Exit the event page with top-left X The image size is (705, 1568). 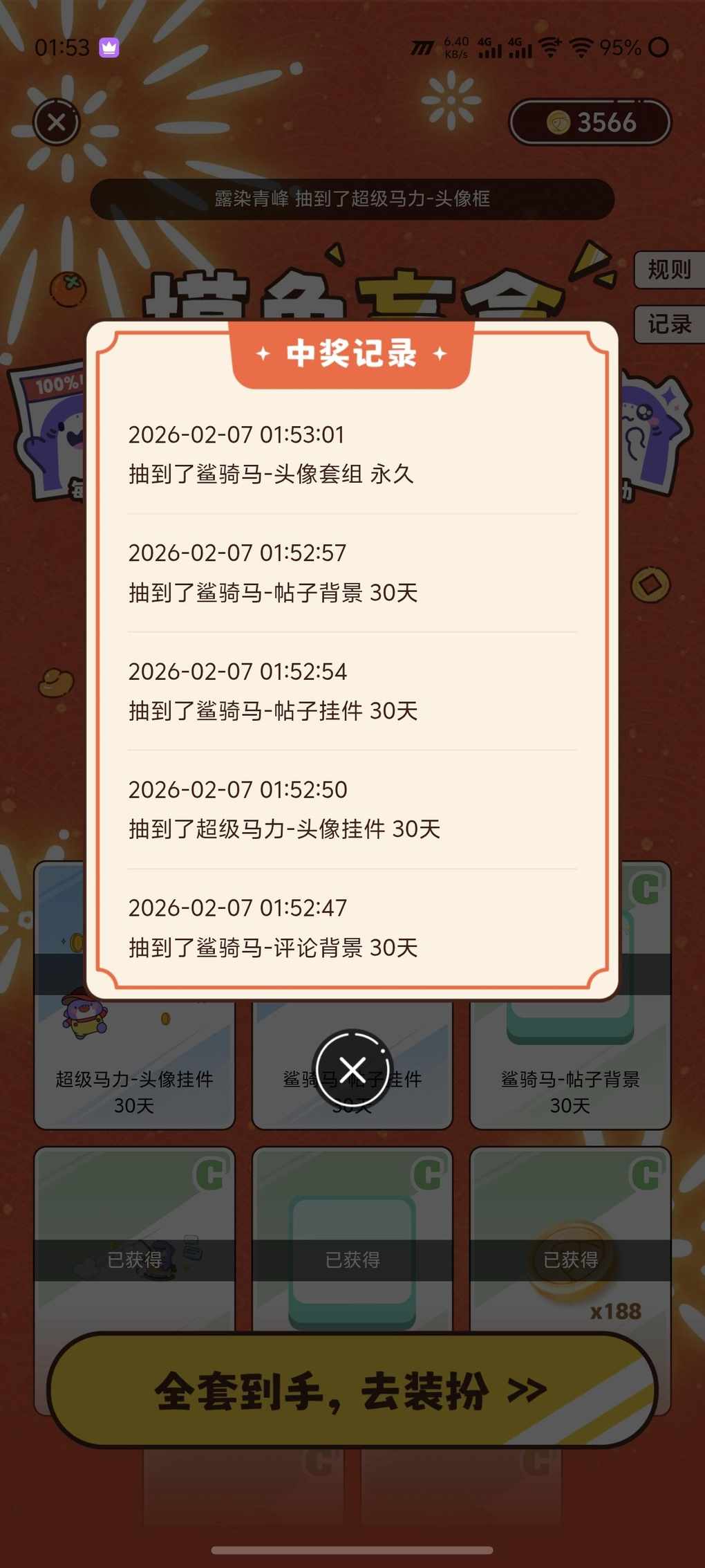click(57, 122)
